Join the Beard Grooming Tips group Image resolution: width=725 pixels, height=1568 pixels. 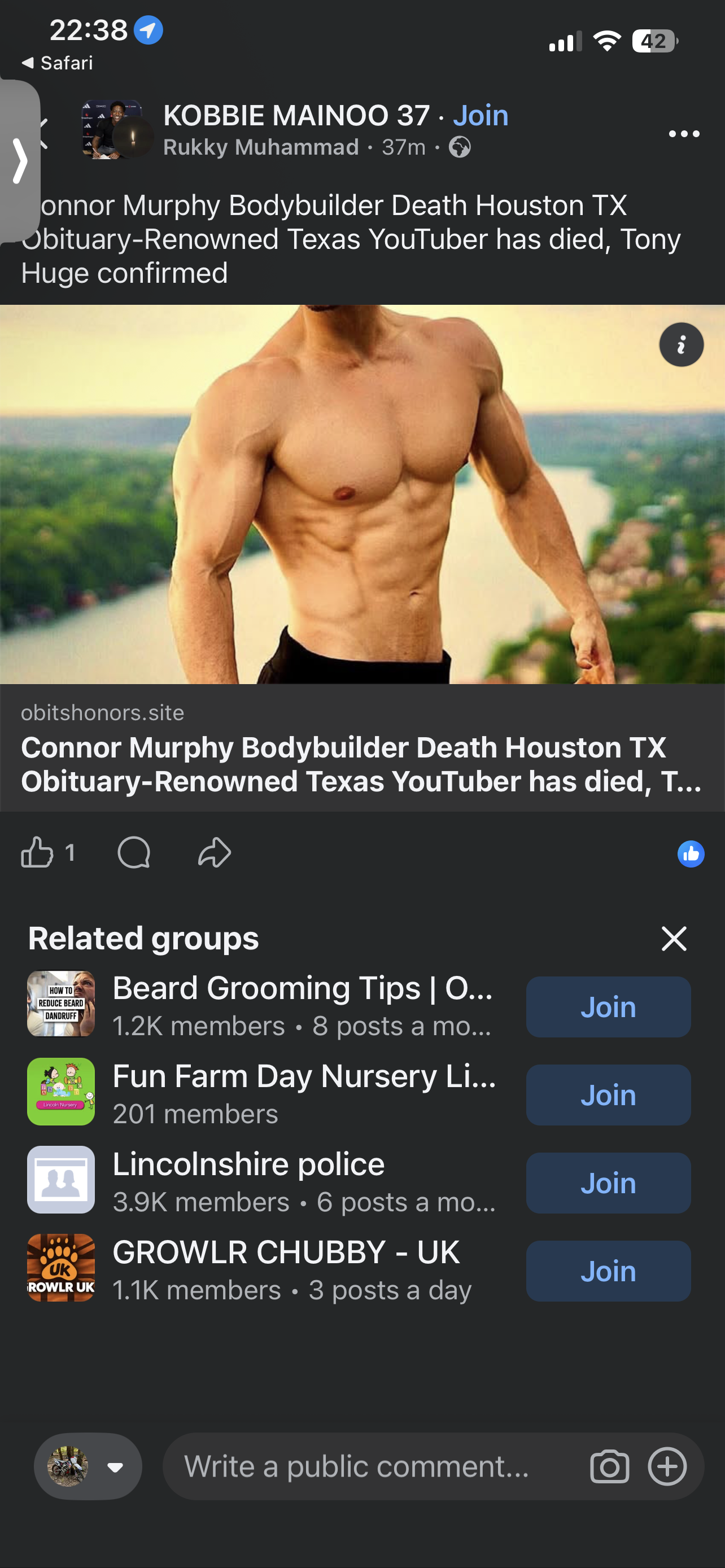pyautogui.click(x=608, y=1007)
